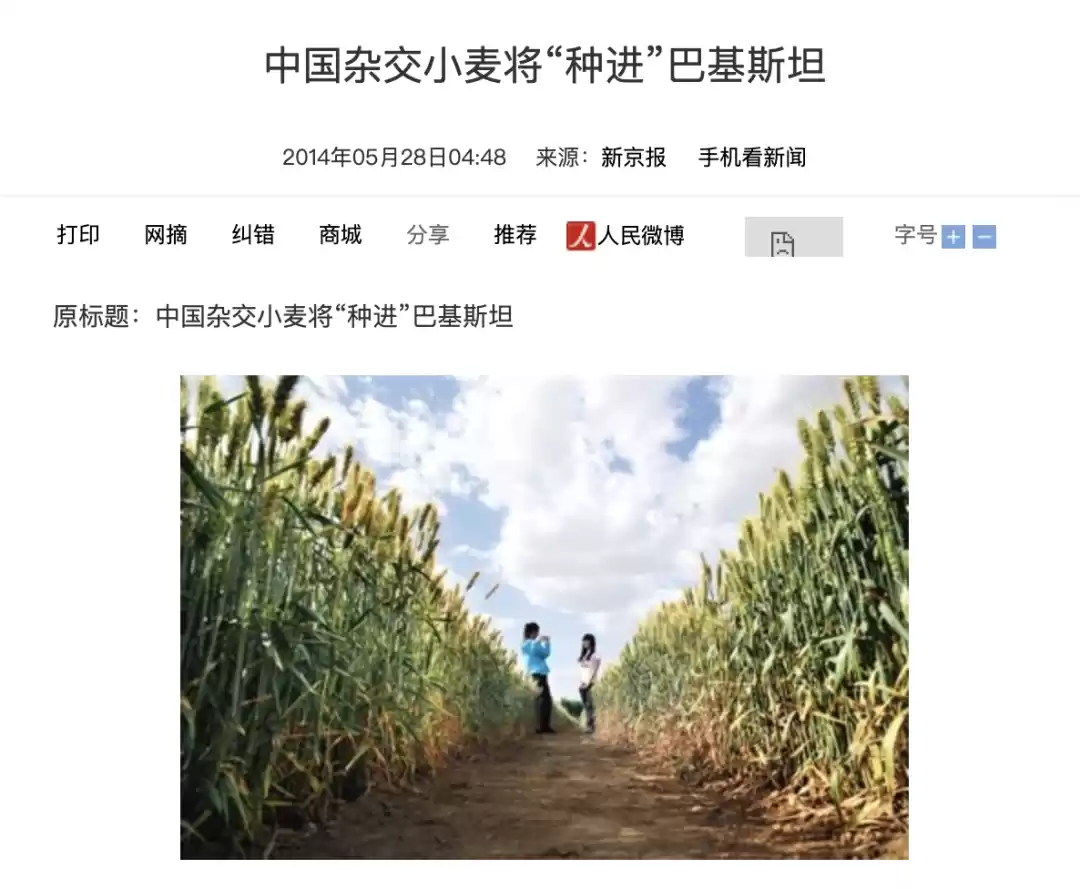Open the wheat field article photo
This screenshot has height=889, width=1080.
click(544, 617)
